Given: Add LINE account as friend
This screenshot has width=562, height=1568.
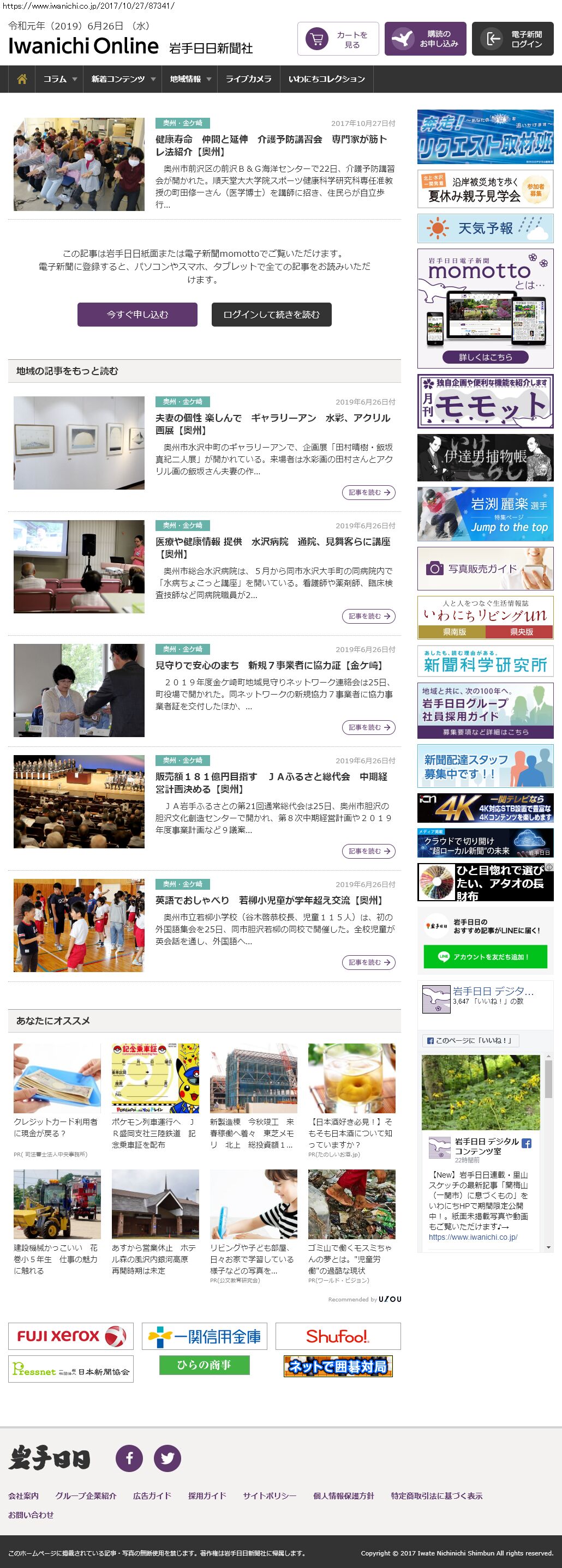Looking at the screenshot, I should coord(485,956).
